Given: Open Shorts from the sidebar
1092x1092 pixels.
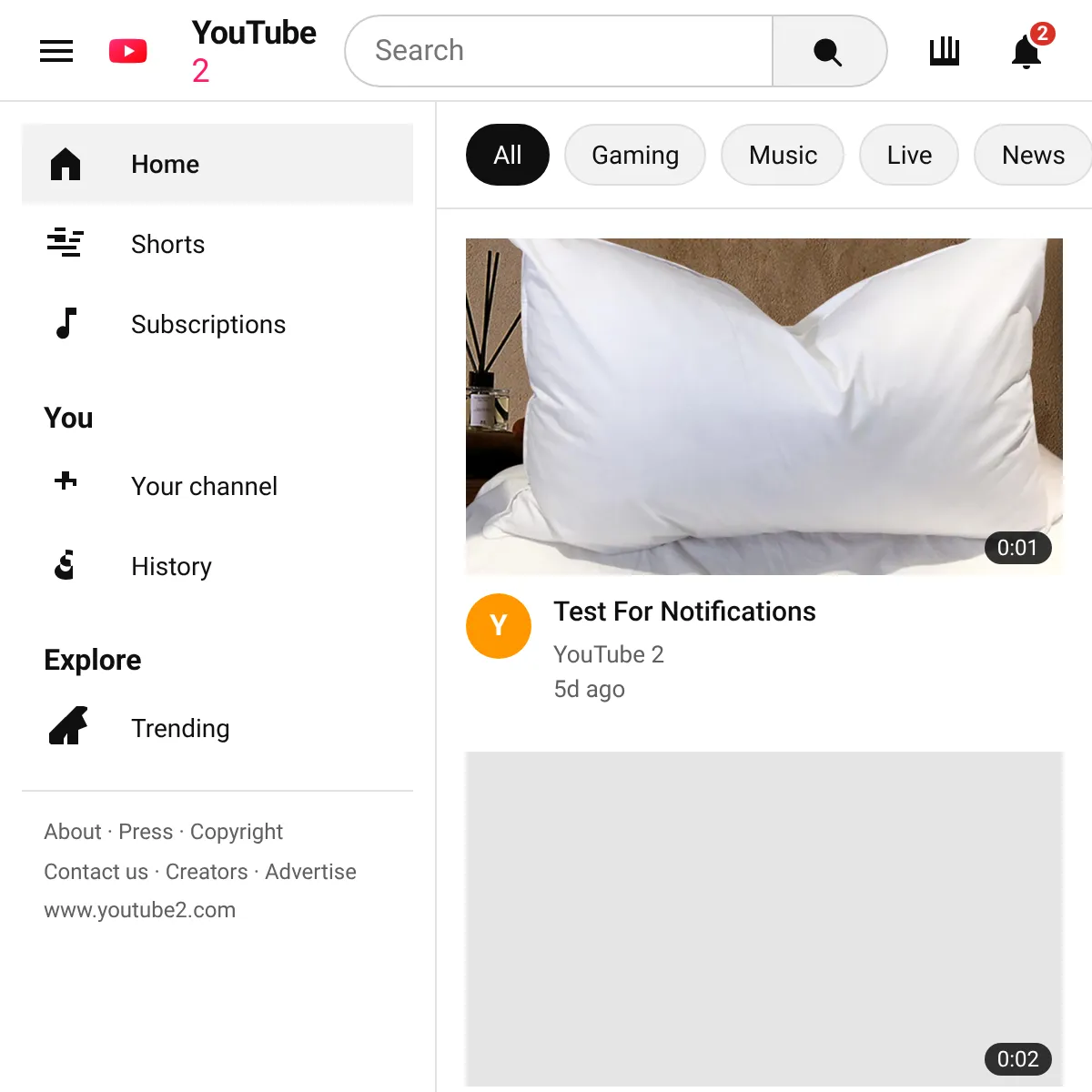Looking at the screenshot, I should tap(217, 244).
